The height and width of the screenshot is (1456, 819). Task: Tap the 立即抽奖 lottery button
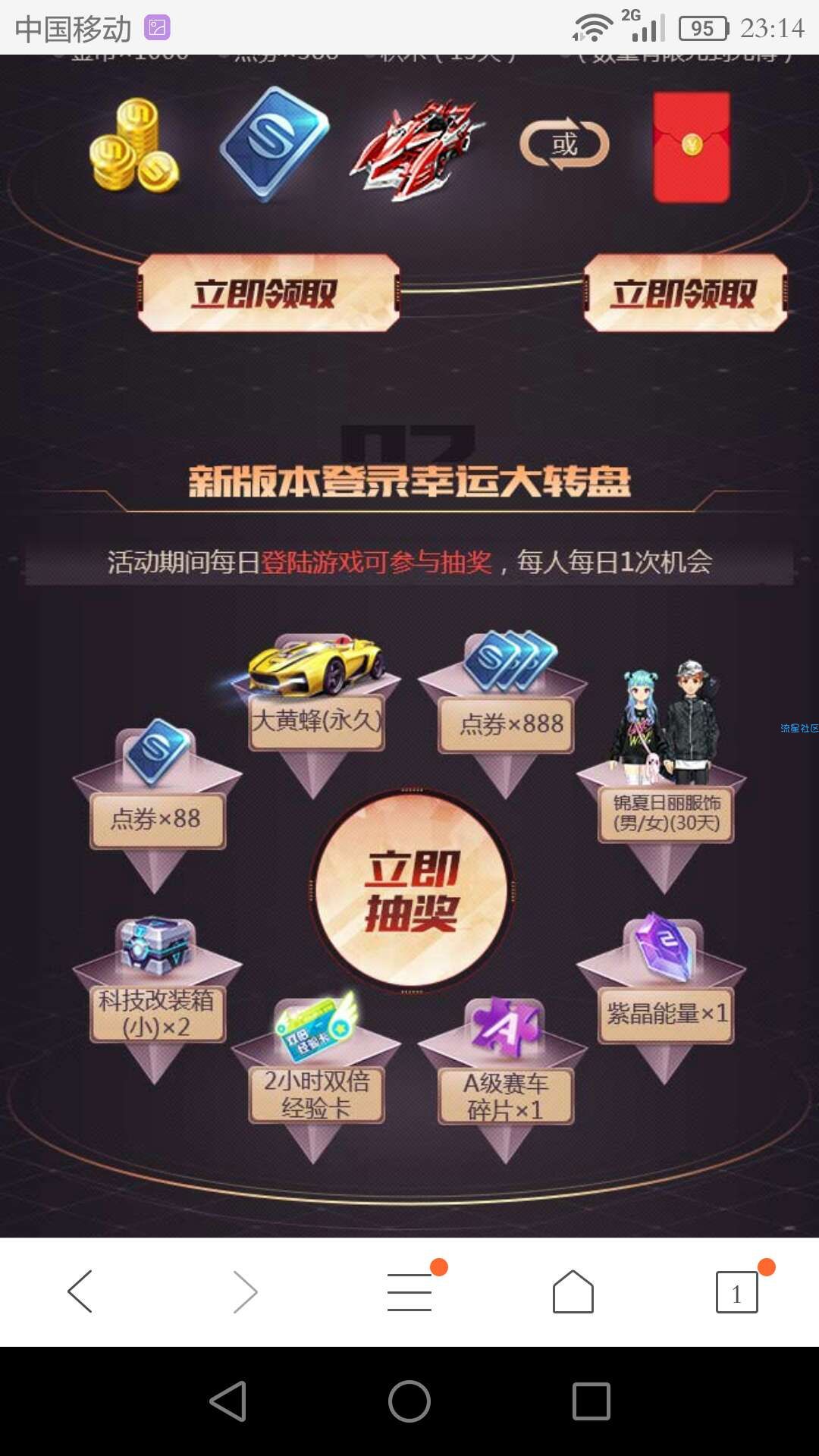pos(411,890)
